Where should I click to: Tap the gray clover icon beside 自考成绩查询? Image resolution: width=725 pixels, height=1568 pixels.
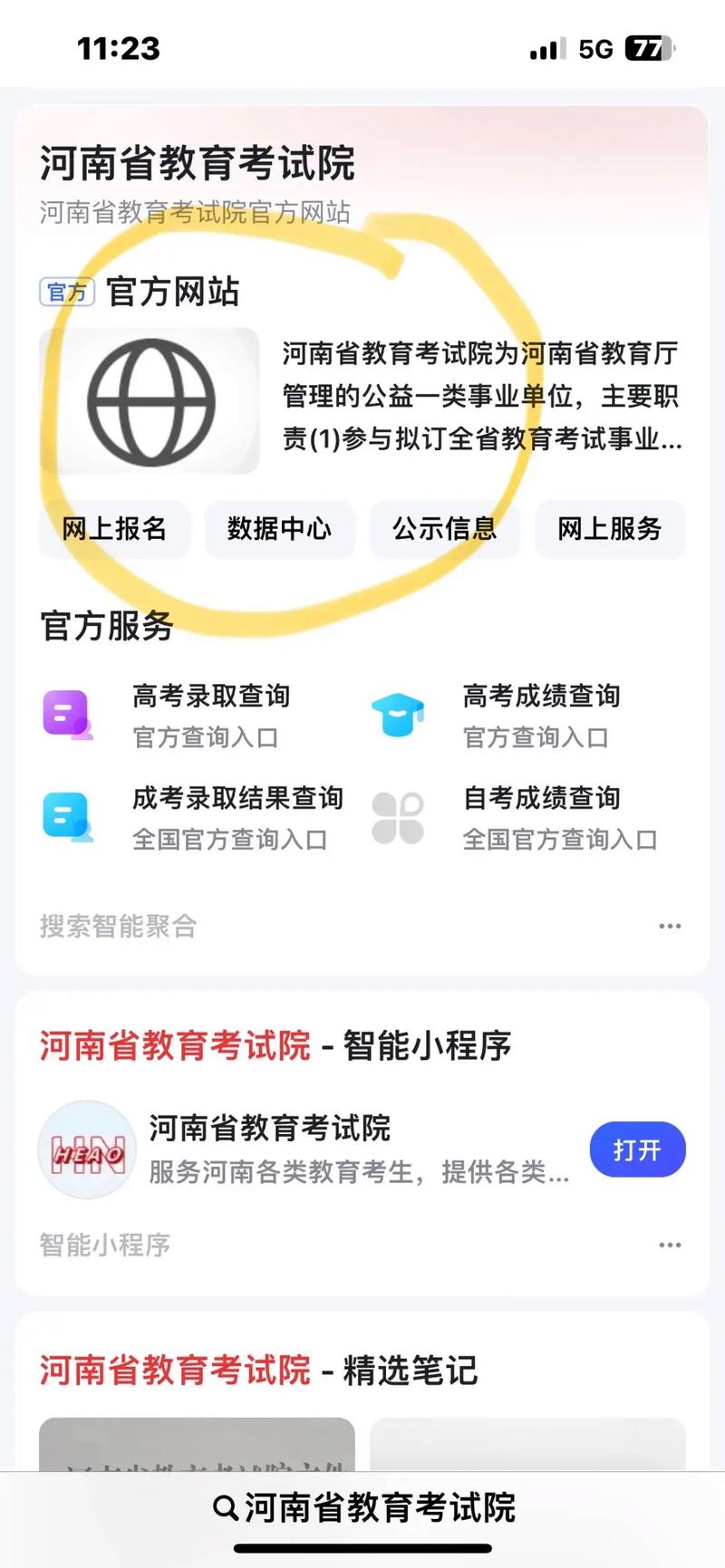[x=399, y=818]
